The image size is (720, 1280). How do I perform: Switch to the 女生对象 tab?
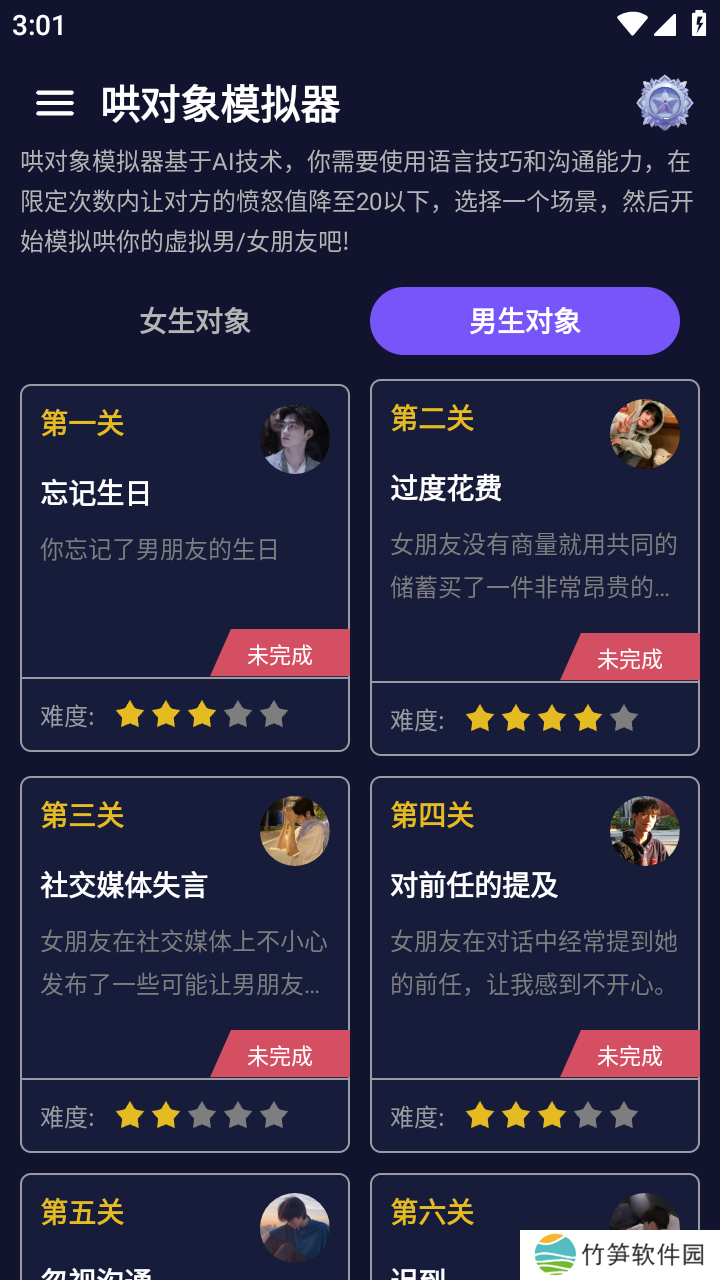(x=195, y=321)
